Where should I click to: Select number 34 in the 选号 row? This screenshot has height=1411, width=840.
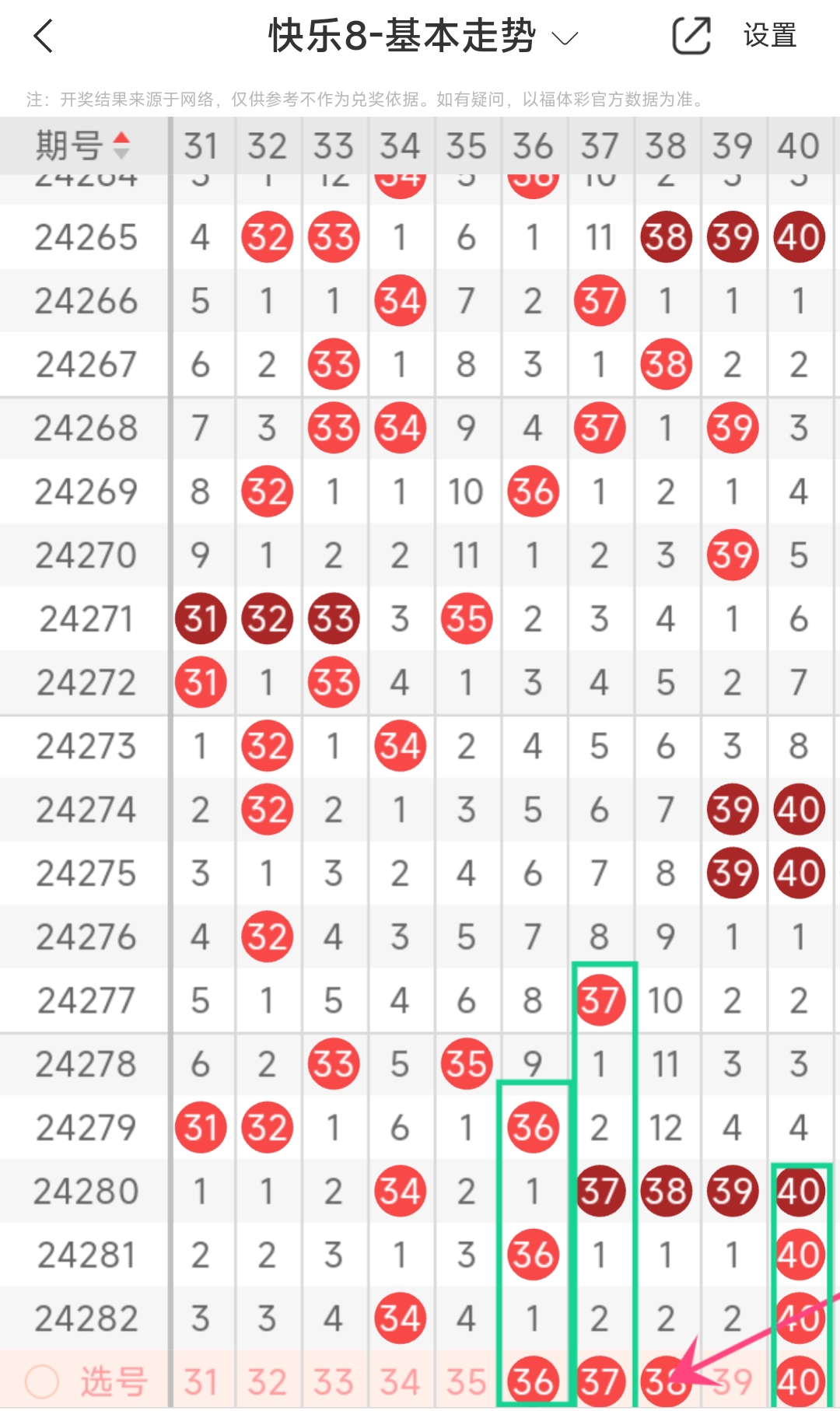pos(400,1382)
